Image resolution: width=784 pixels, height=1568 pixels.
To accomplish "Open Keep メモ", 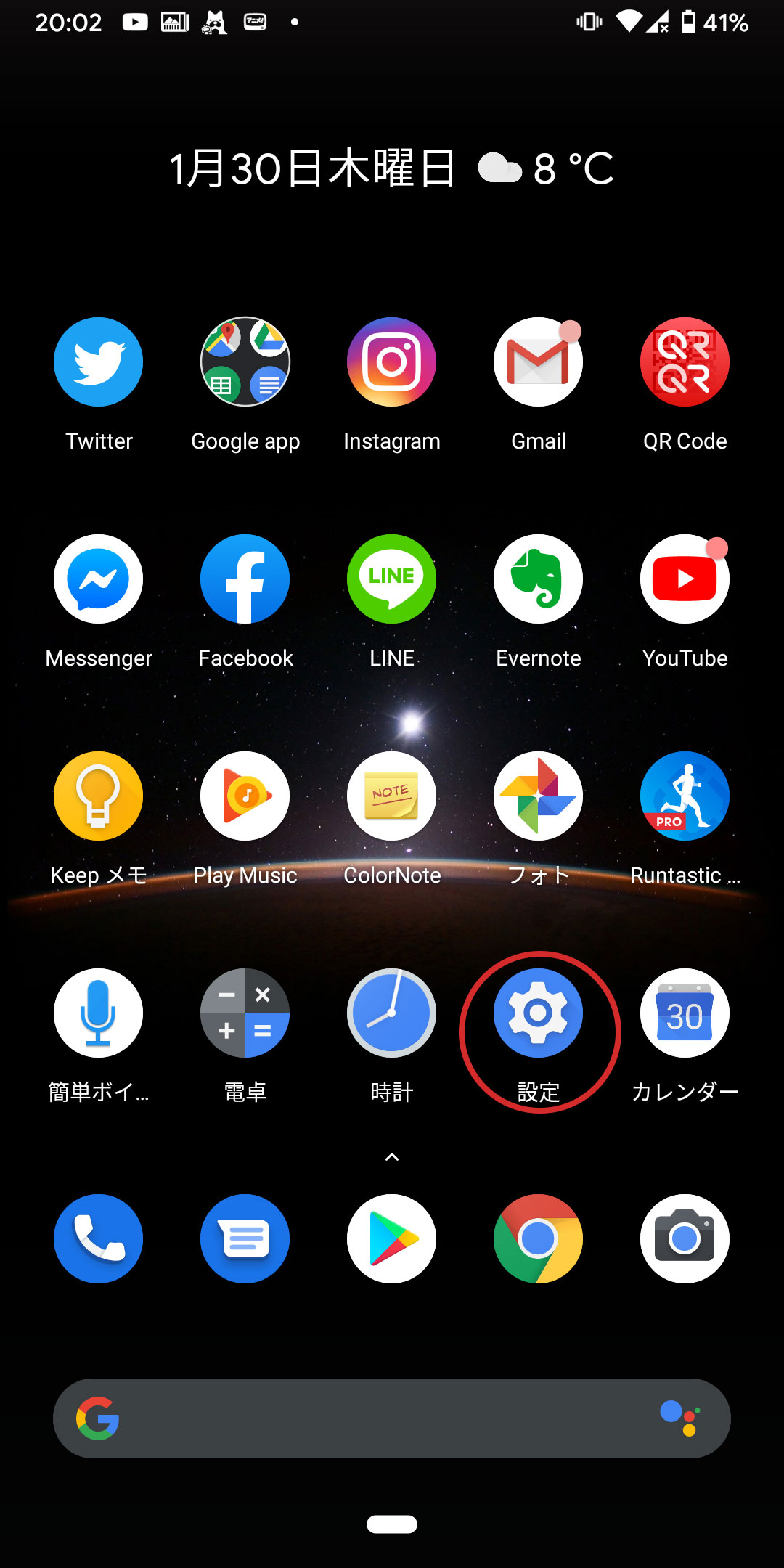I will coord(99,796).
